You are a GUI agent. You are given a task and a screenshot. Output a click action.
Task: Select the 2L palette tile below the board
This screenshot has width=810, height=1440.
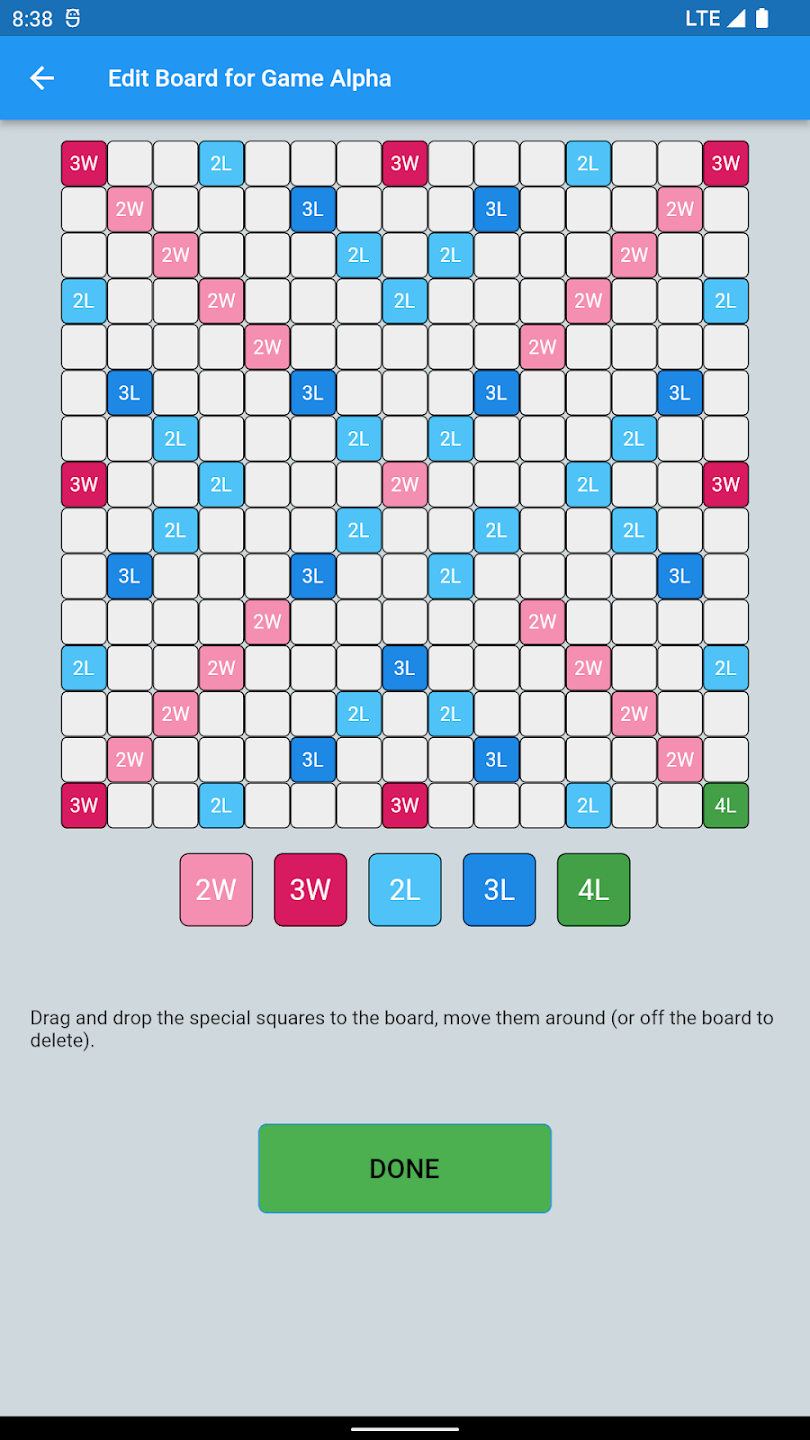(x=405, y=889)
